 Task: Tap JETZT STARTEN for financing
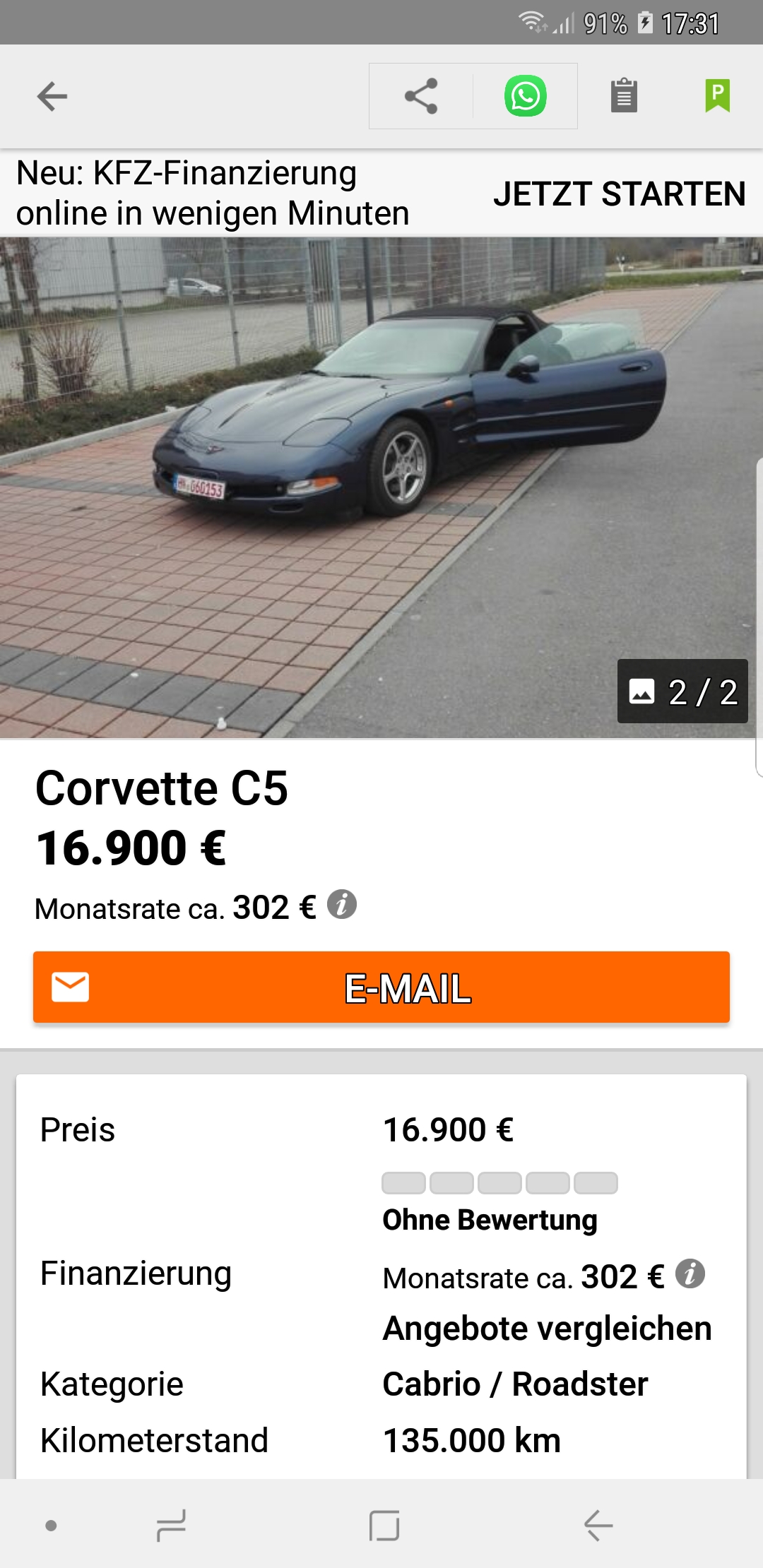click(619, 194)
